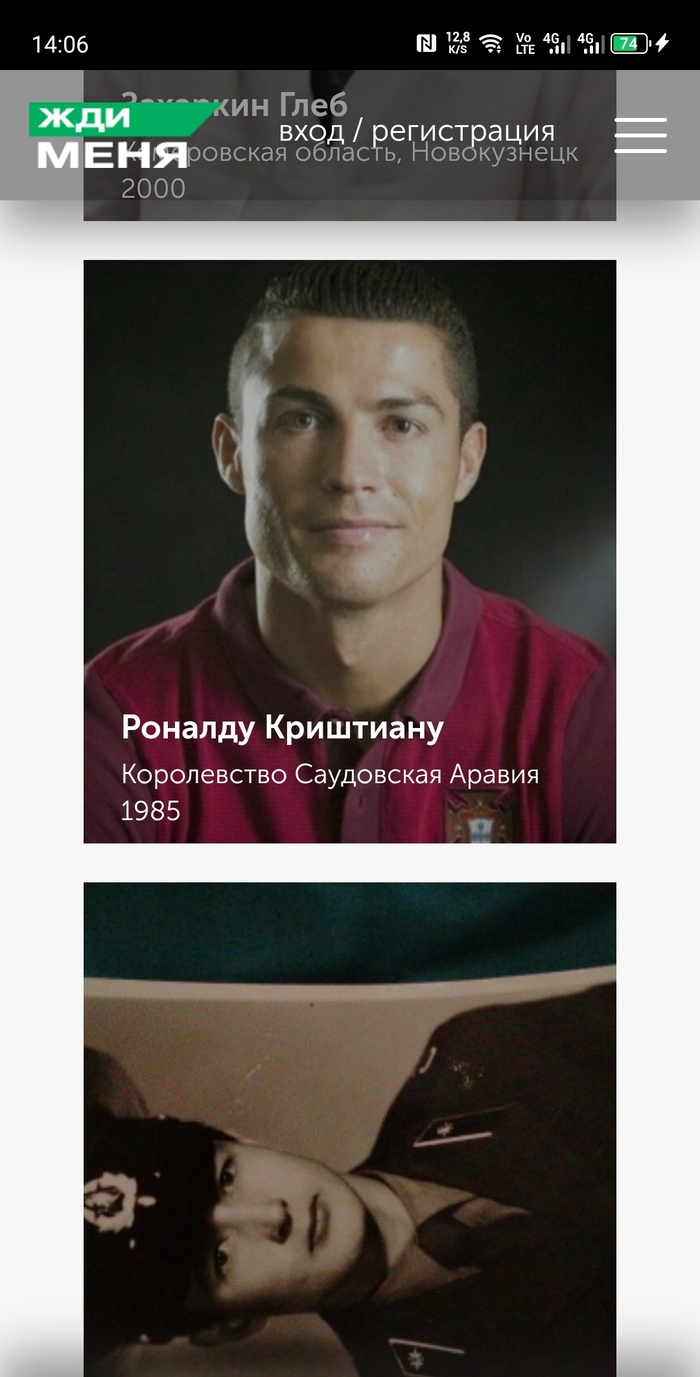700x1377 pixels.
Task: Open the Захаркин Глеб card
Action: pos(349,210)
